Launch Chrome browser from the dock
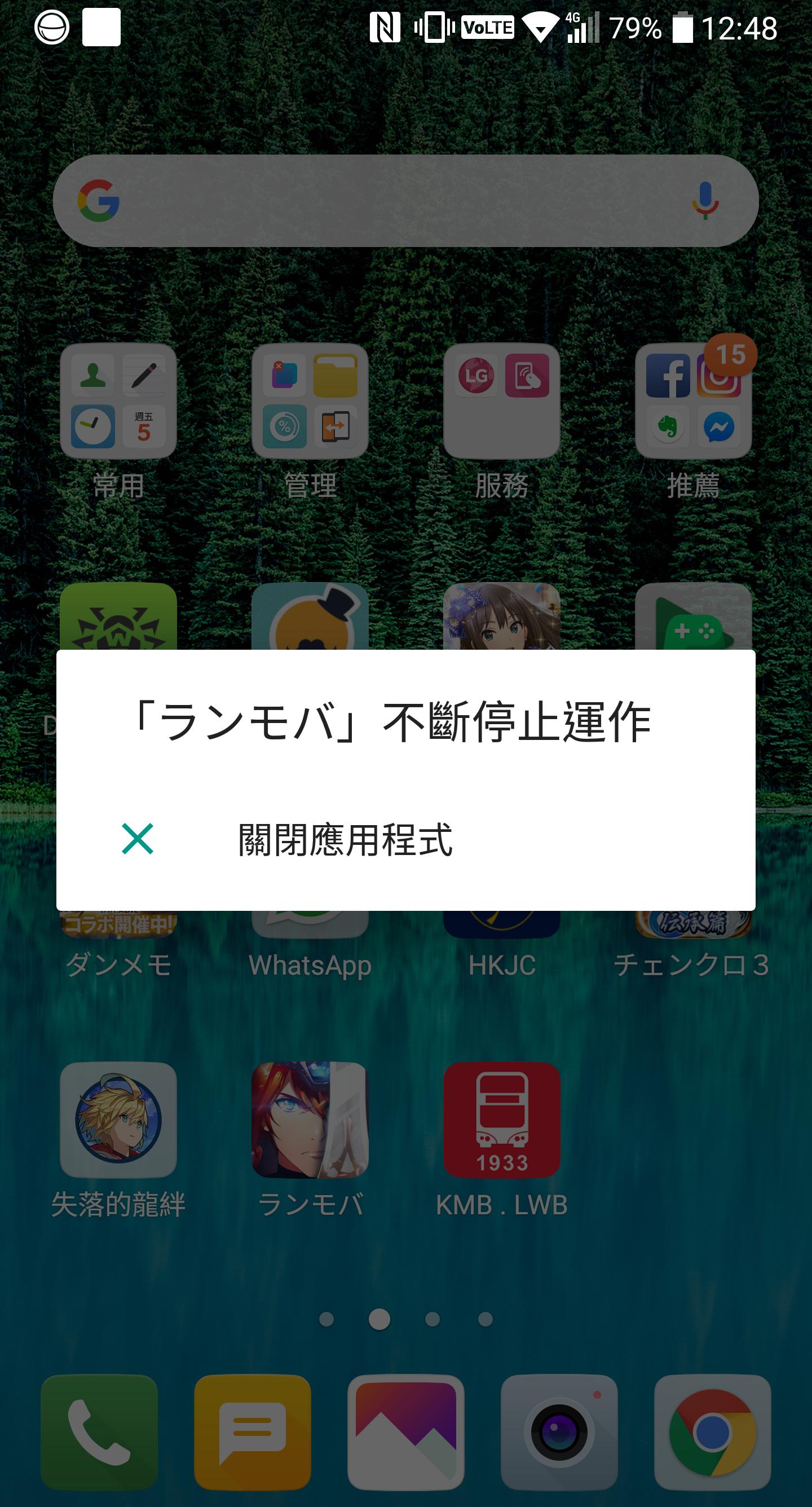 (713, 1432)
